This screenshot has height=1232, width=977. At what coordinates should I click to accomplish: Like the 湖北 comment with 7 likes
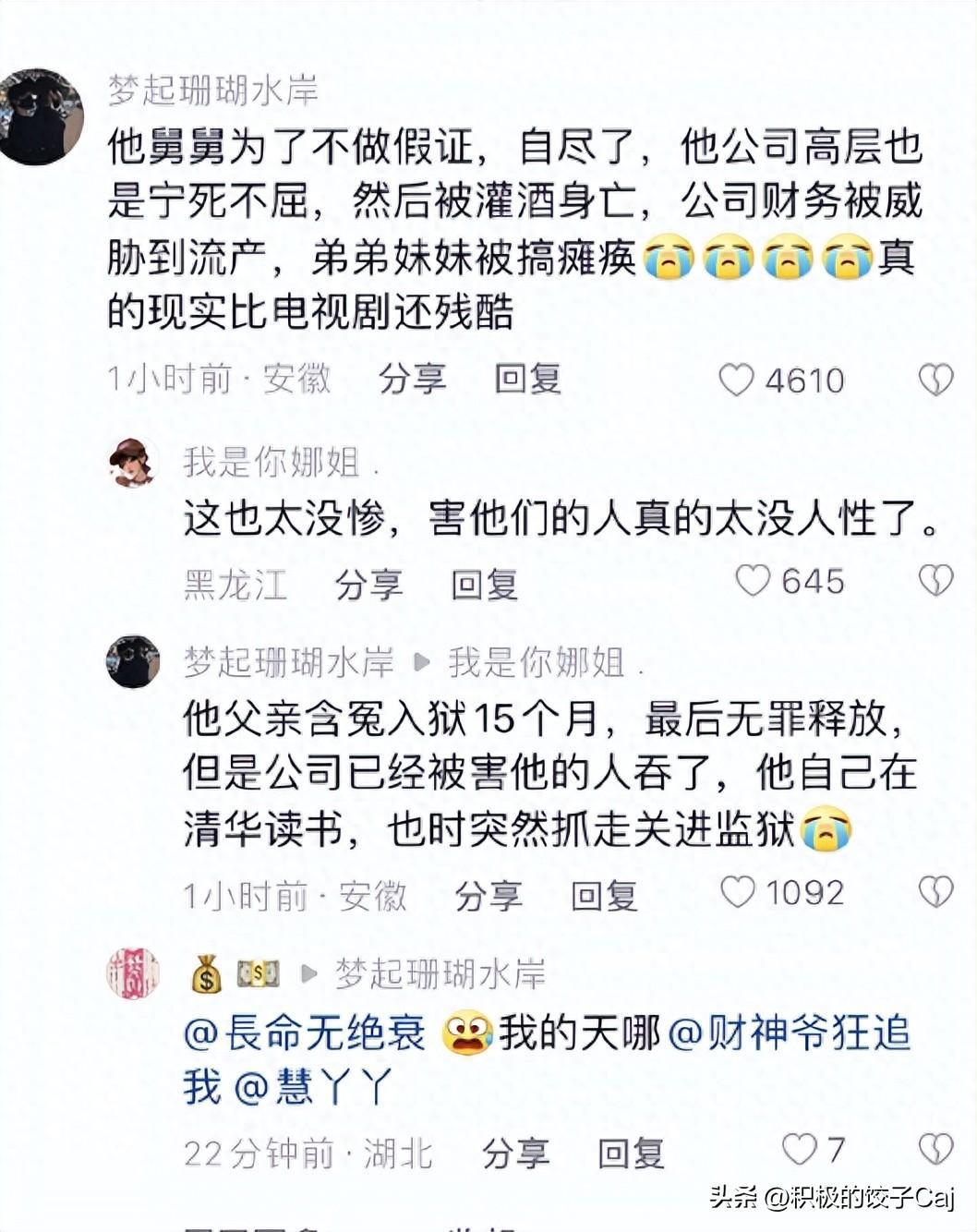[x=800, y=1149]
